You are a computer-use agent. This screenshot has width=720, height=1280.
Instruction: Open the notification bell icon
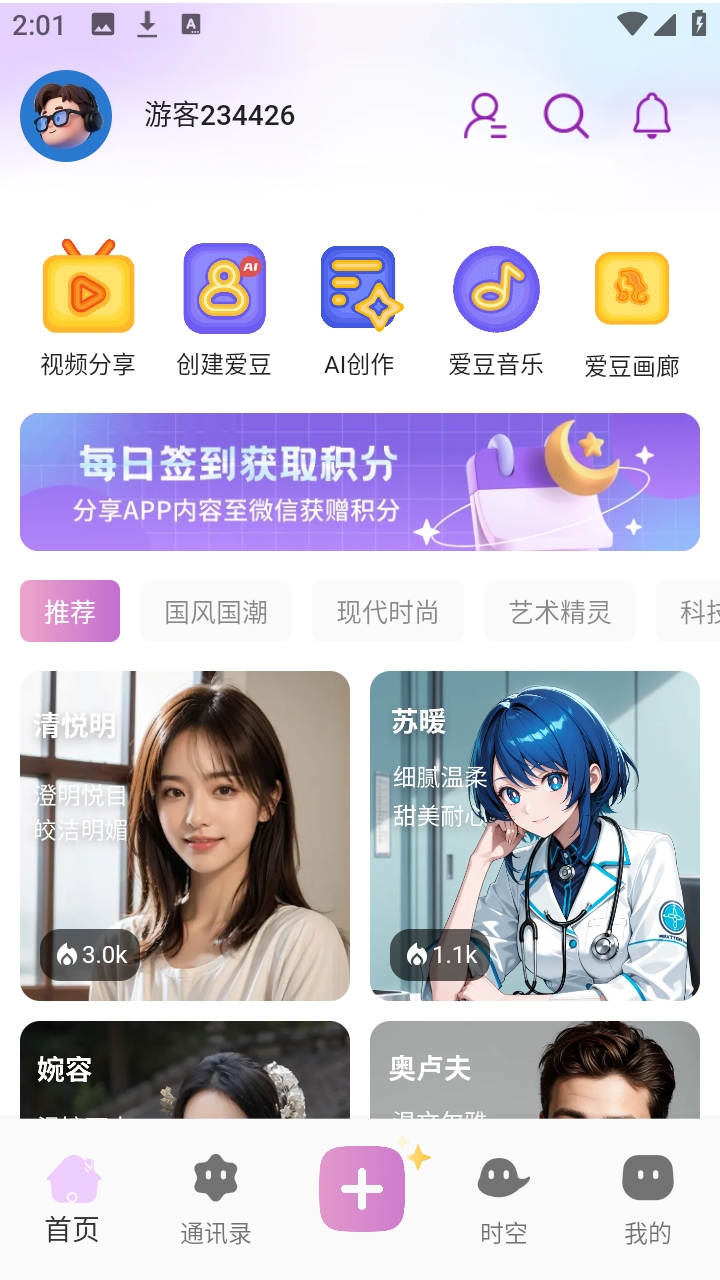click(651, 115)
